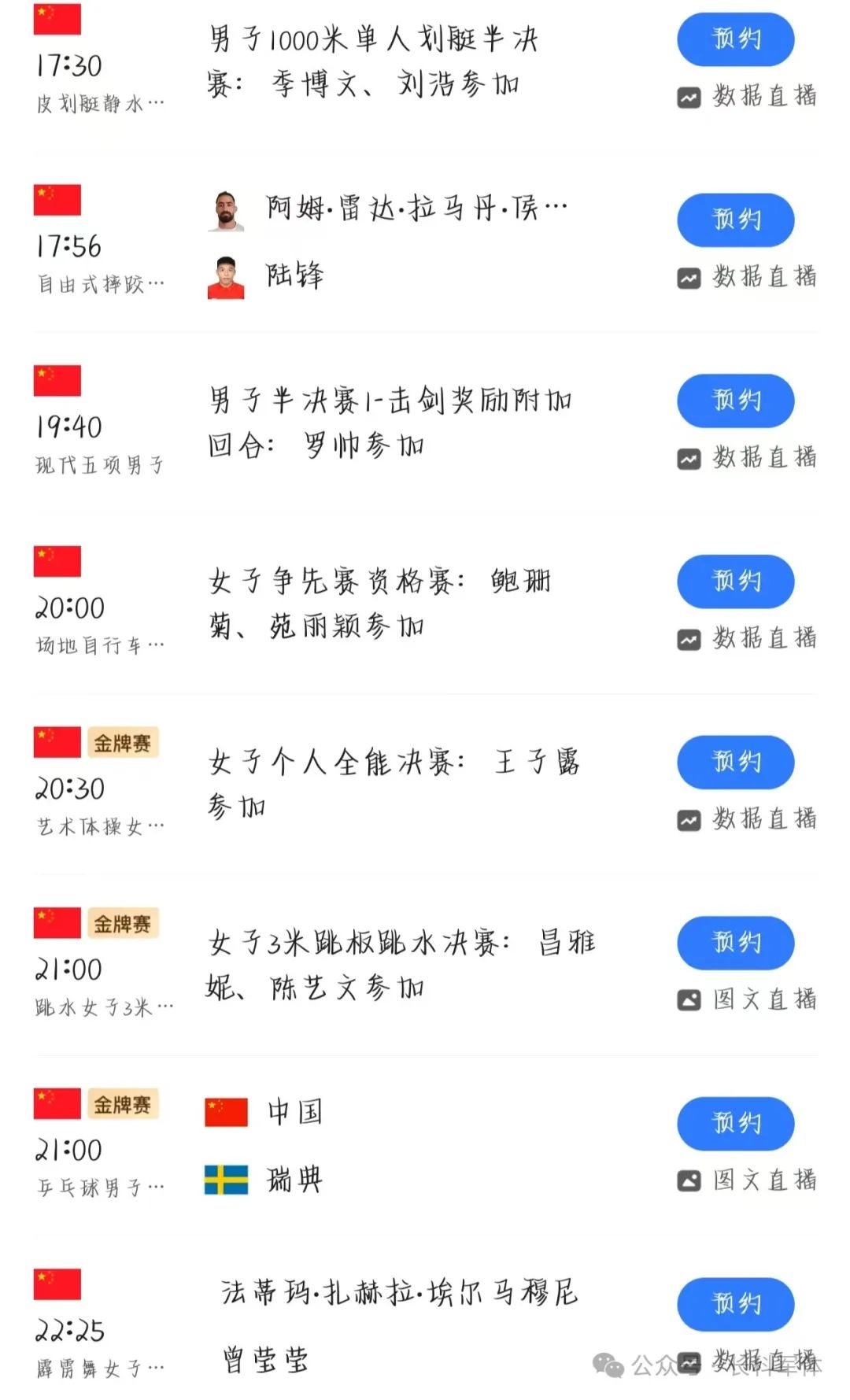Book a reminder for 19:40 modern pentathlon
850x1400 pixels.
coord(735,401)
